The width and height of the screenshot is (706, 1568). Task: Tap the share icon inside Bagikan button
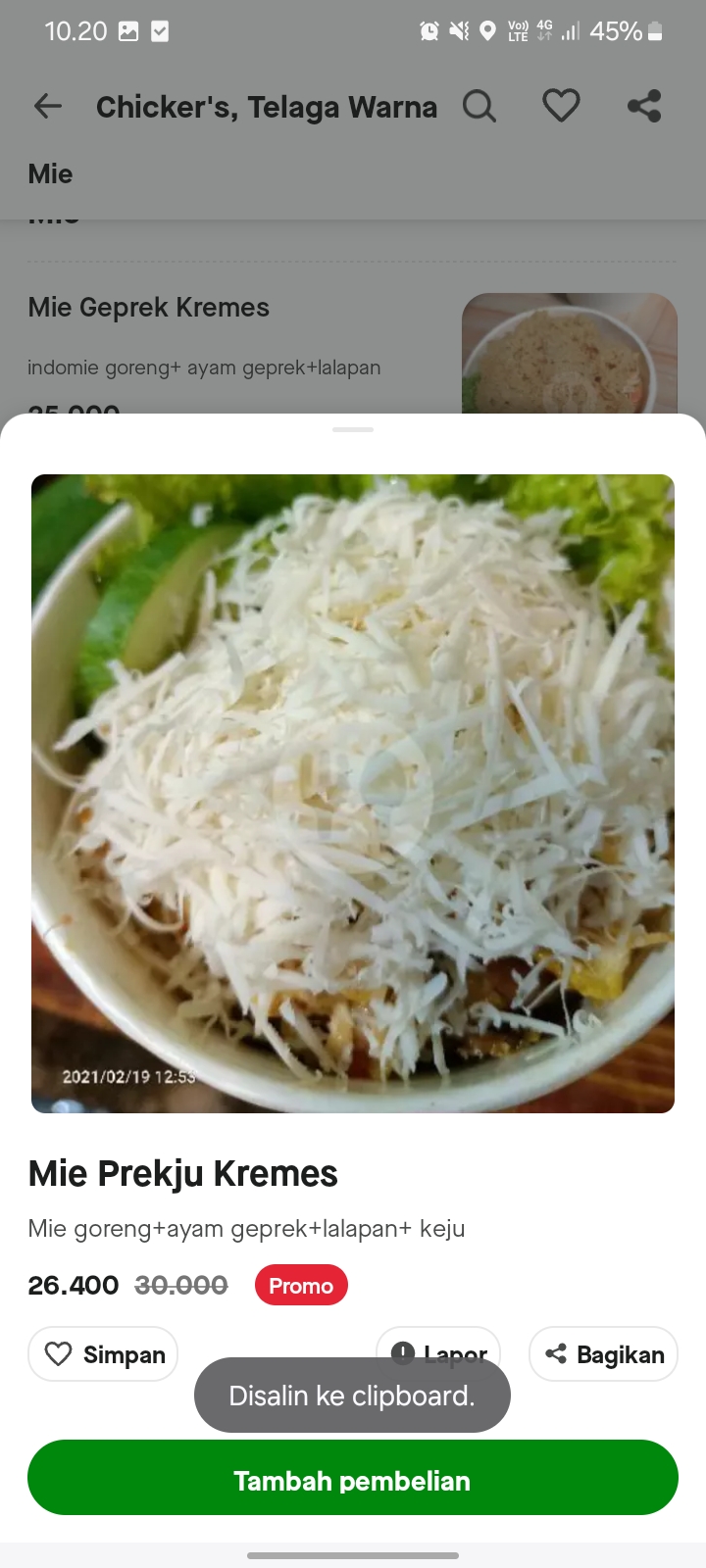pos(556,1353)
